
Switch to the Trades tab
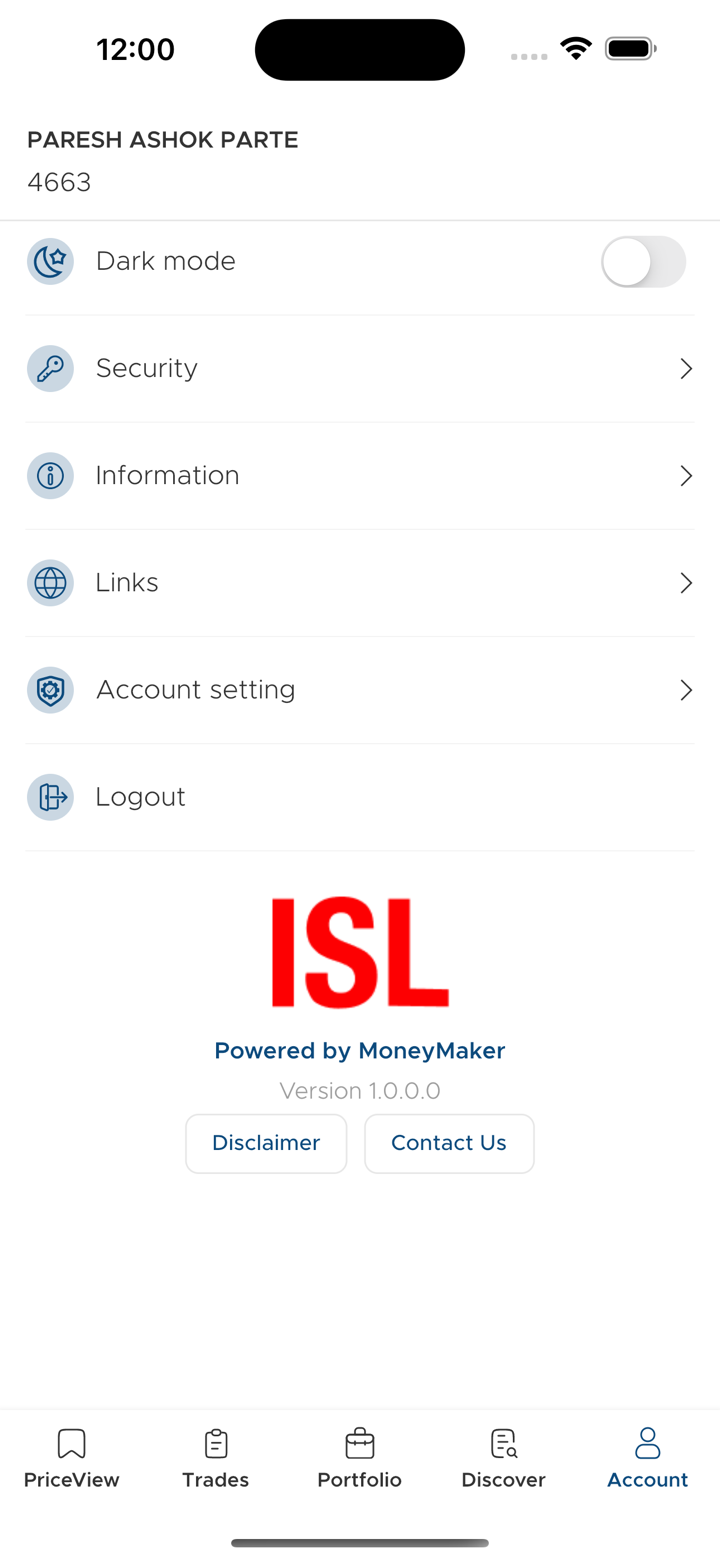[216, 1460]
